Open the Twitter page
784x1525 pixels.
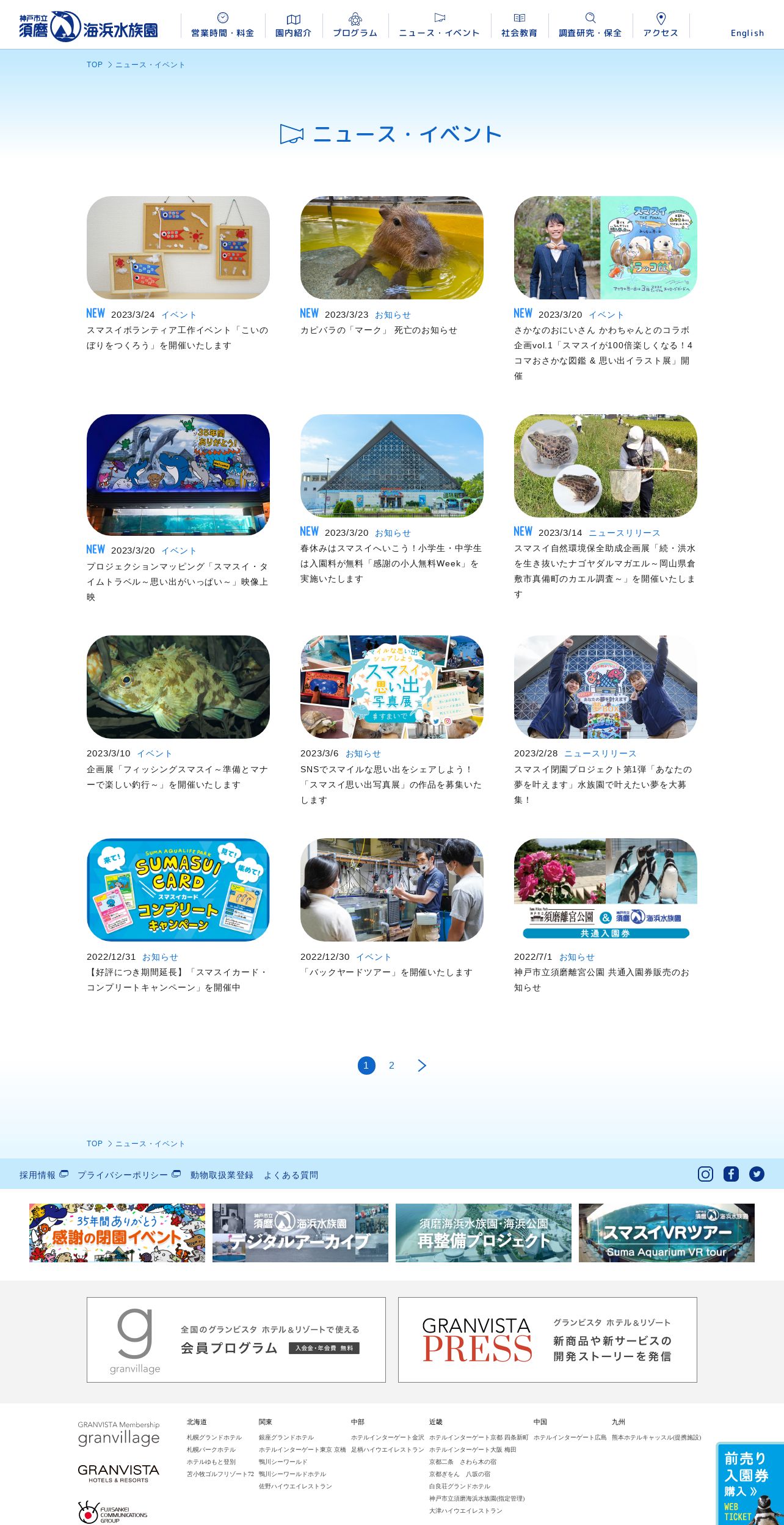(x=757, y=1174)
